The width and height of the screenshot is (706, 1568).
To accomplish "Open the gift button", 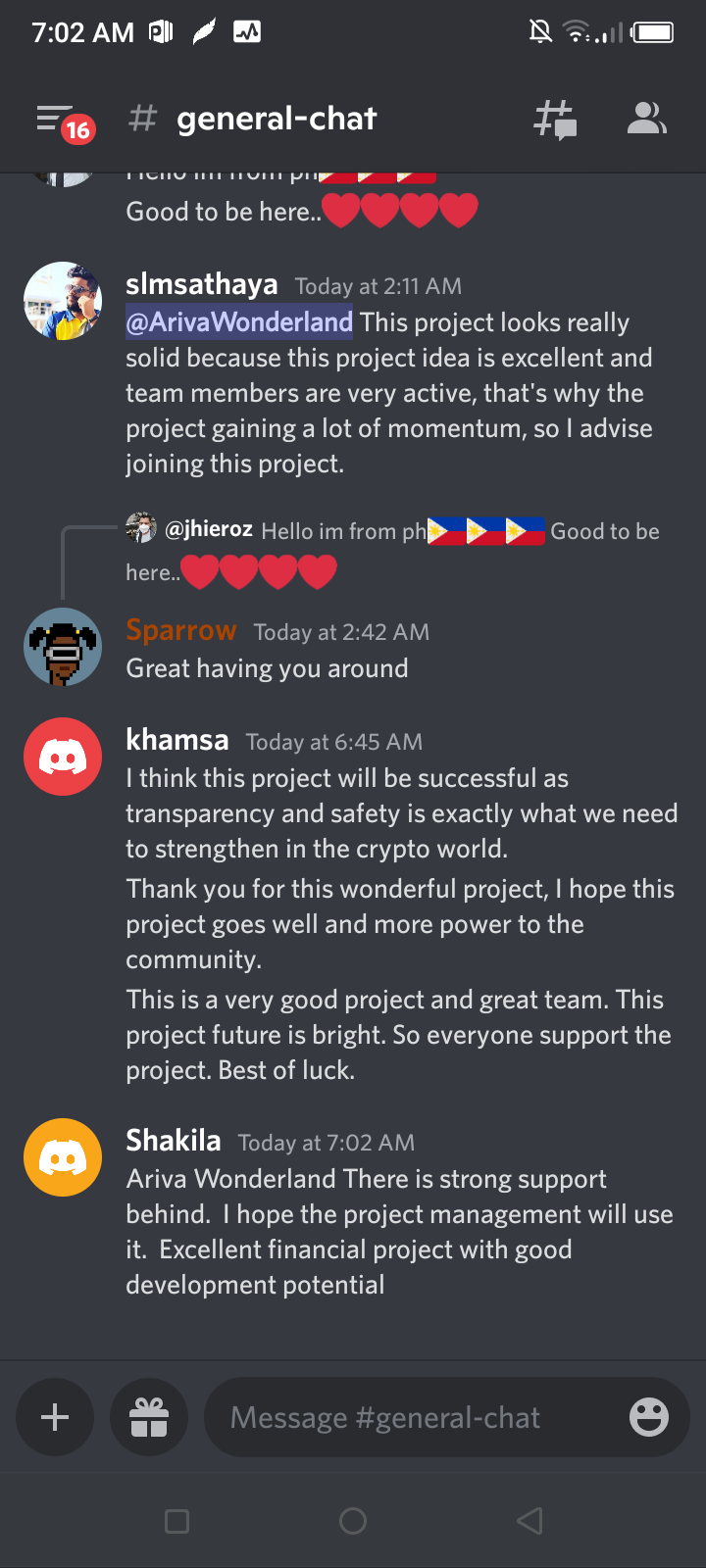I will tap(149, 1417).
